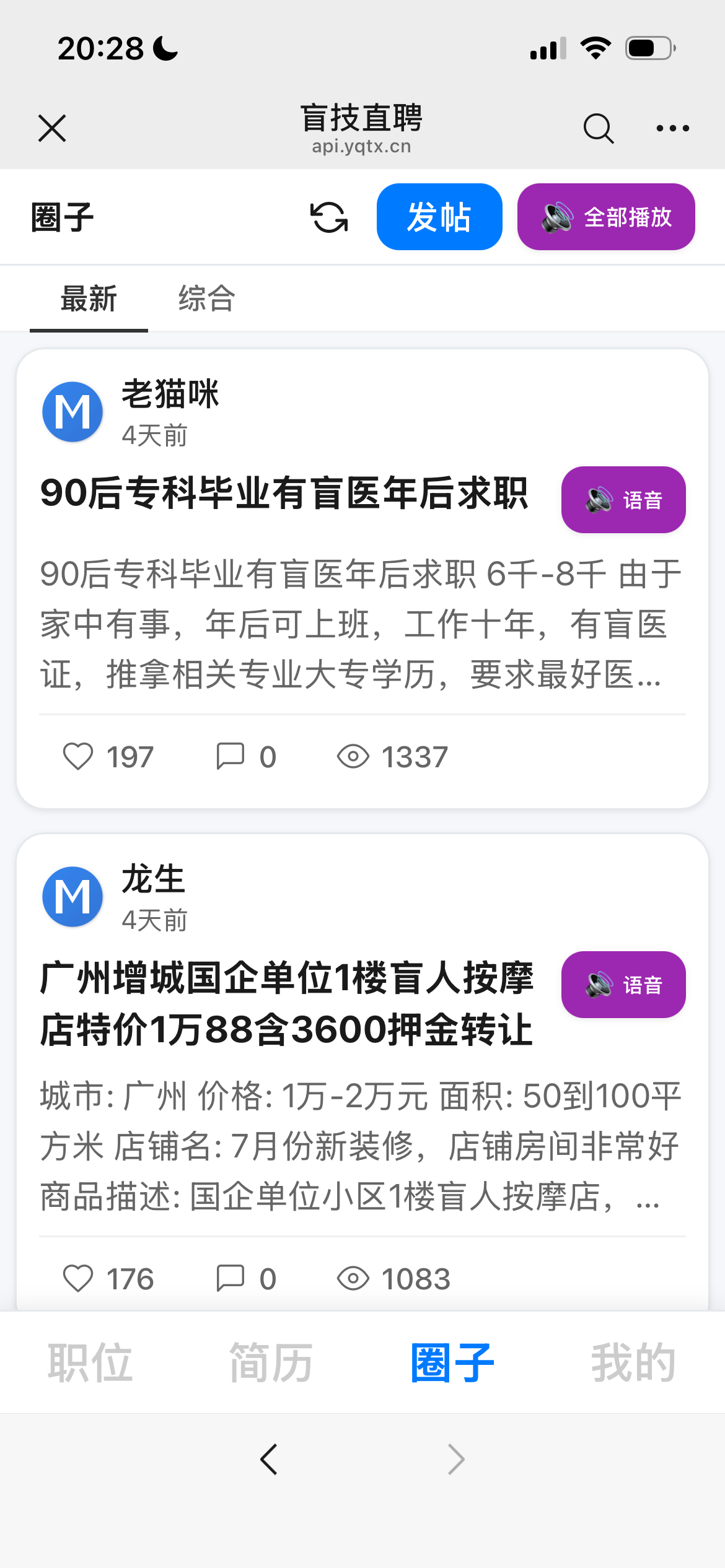Image resolution: width=725 pixels, height=1568 pixels.
Task: Navigate forward using the browser forward arrow
Action: pos(455,1460)
